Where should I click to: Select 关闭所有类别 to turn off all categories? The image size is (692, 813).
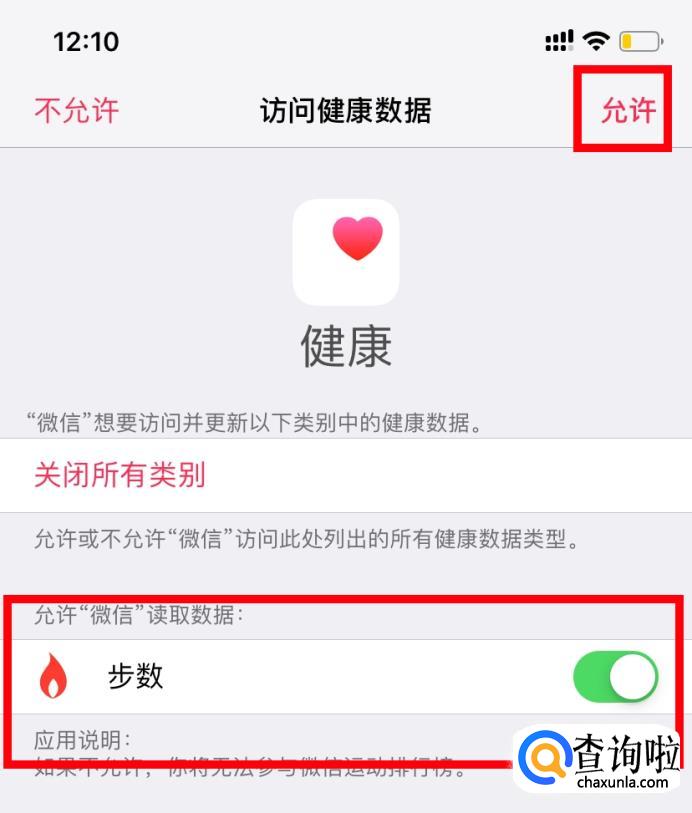(120, 474)
